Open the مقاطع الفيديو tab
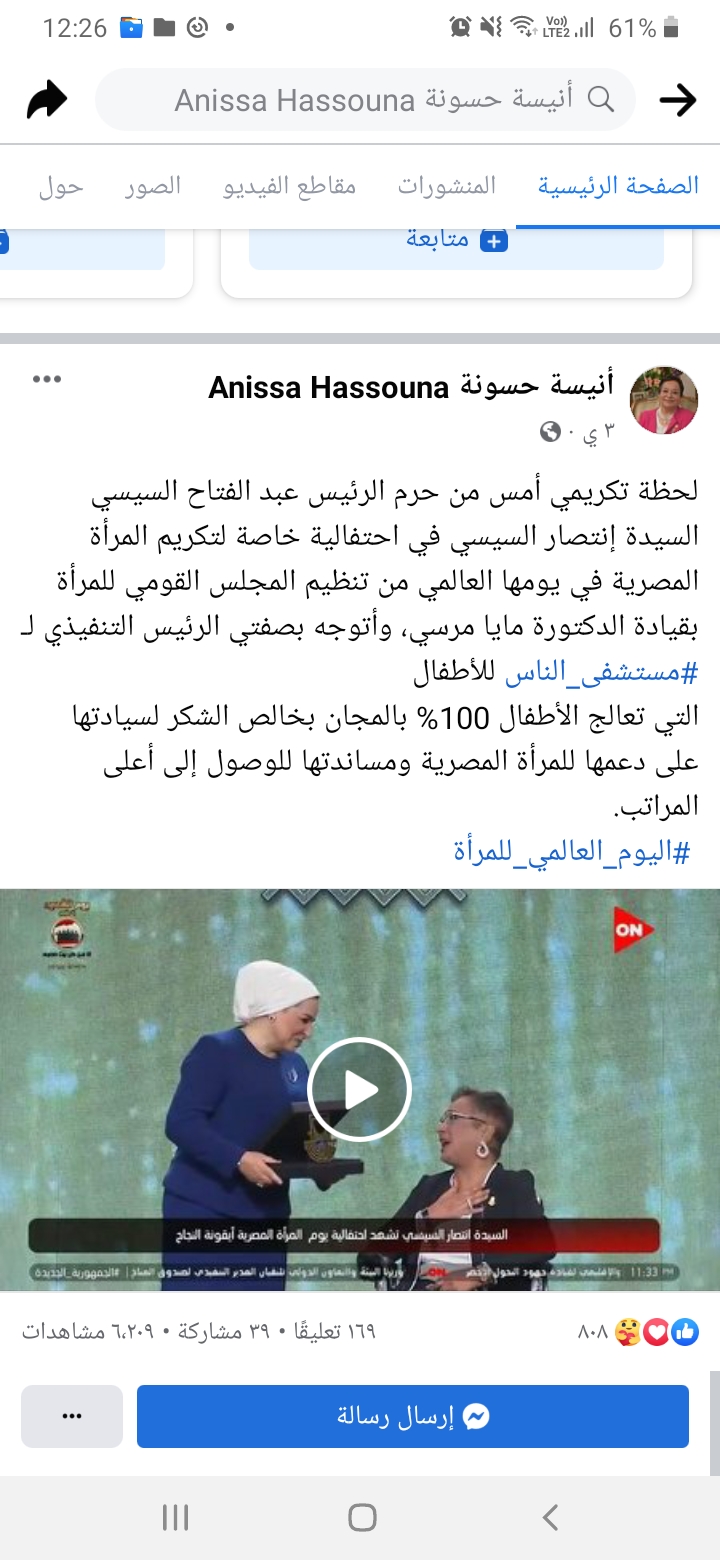This screenshot has height=1560, width=720. coord(289,186)
